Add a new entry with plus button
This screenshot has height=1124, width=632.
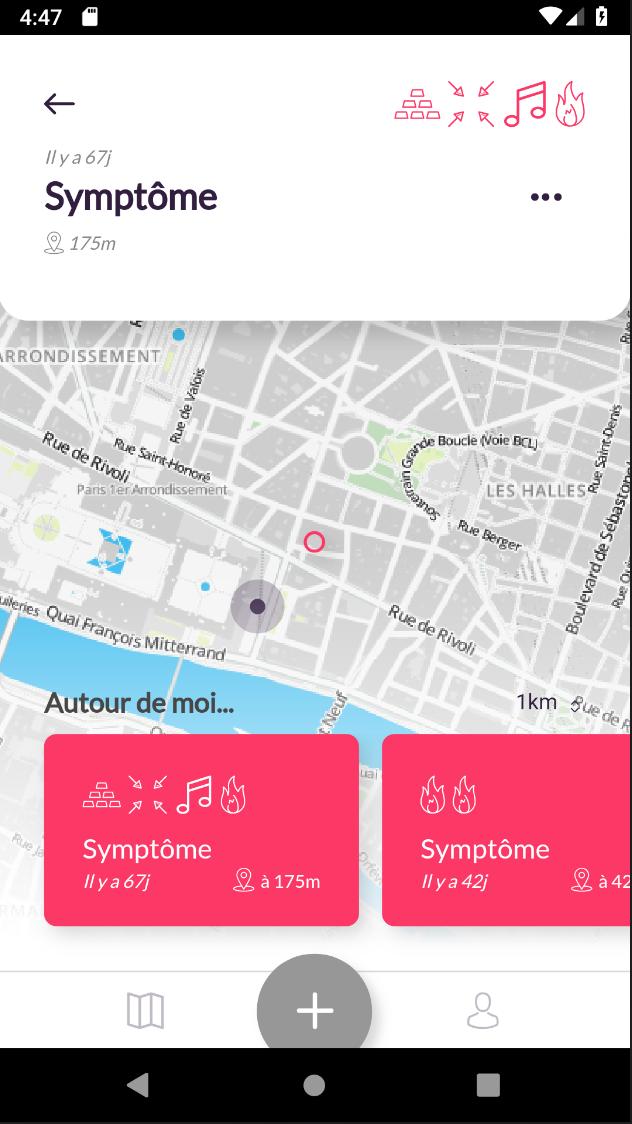314,1010
